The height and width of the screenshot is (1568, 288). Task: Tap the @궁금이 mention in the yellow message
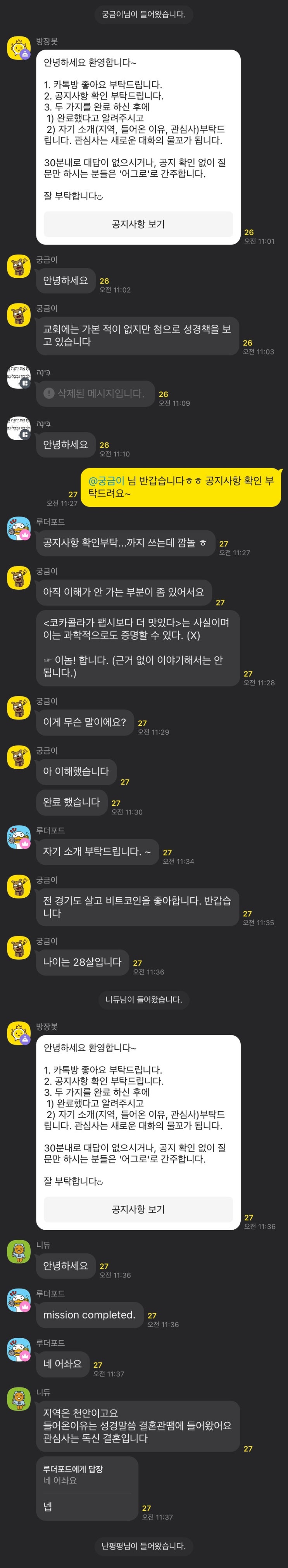coord(107,481)
